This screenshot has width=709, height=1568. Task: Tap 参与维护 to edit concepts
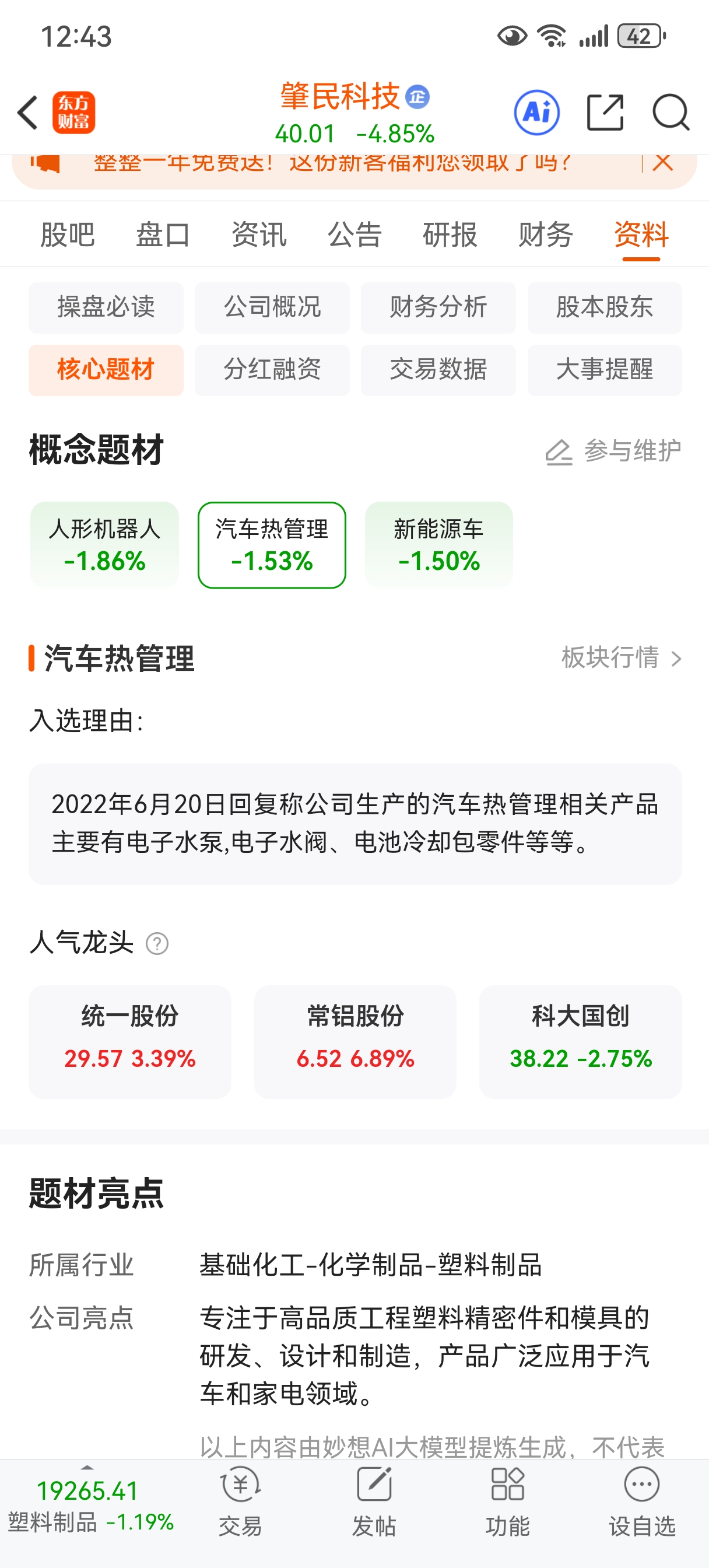point(613,452)
